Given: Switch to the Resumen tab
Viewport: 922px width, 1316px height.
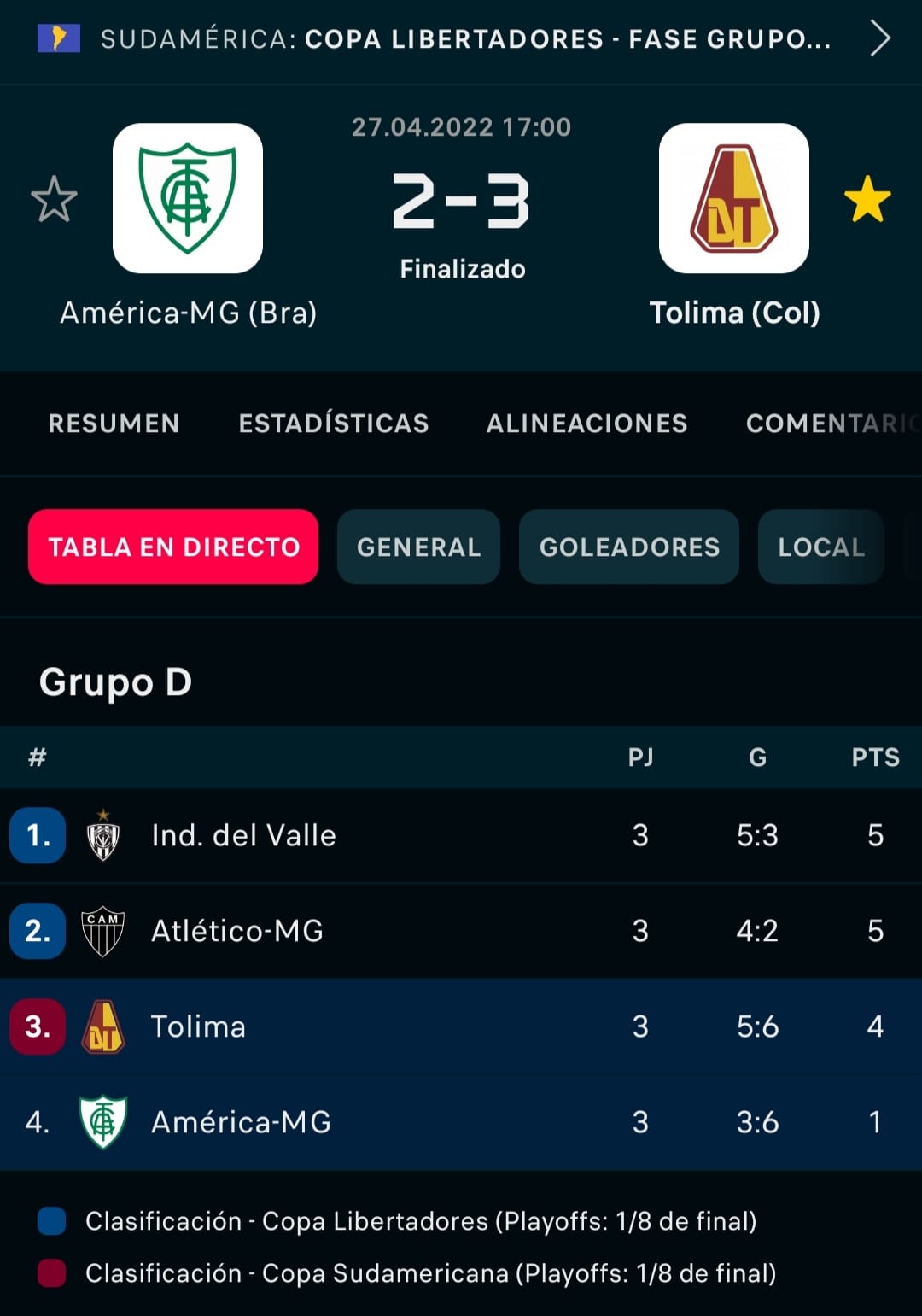Looking at the screenshot, I should click(114, 424).
